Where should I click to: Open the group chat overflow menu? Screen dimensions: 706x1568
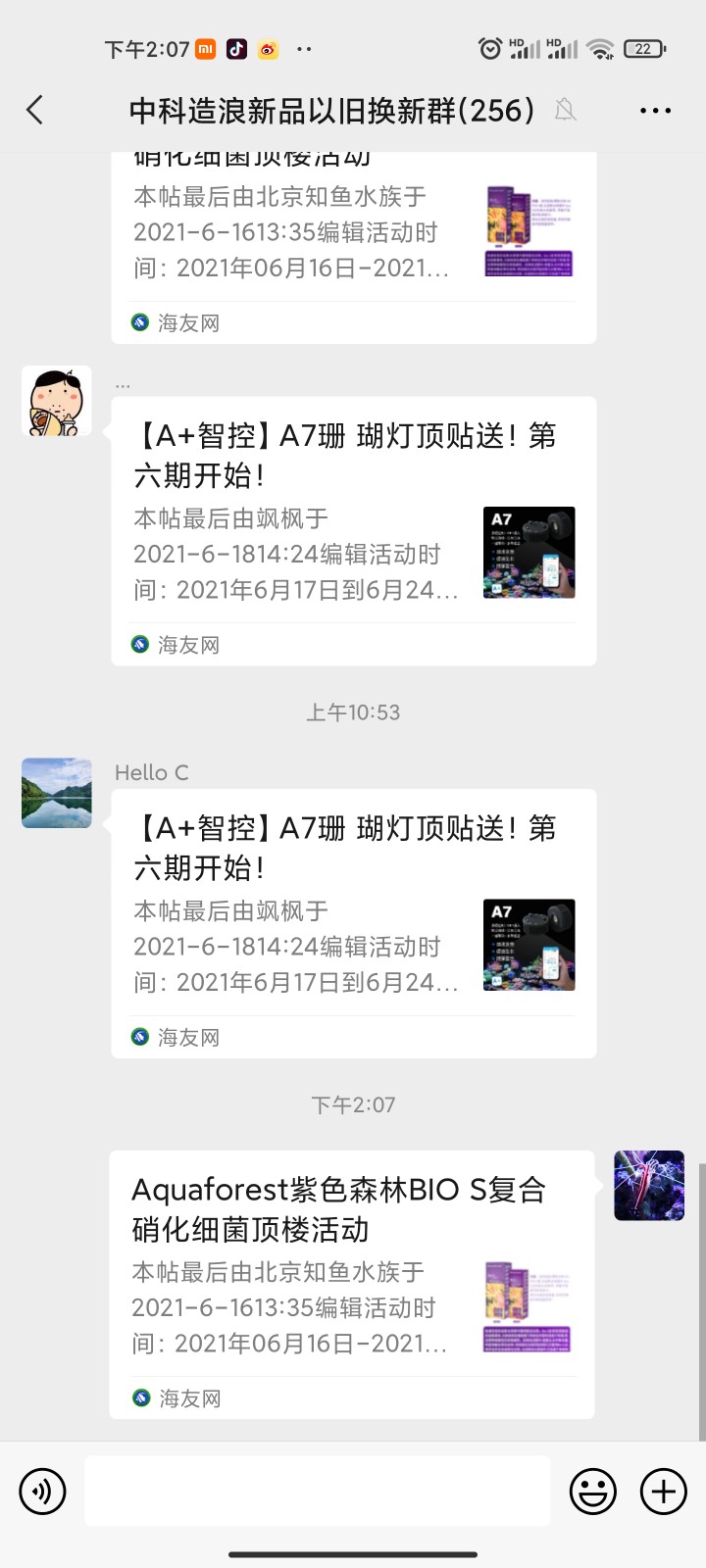click(655, 110)
